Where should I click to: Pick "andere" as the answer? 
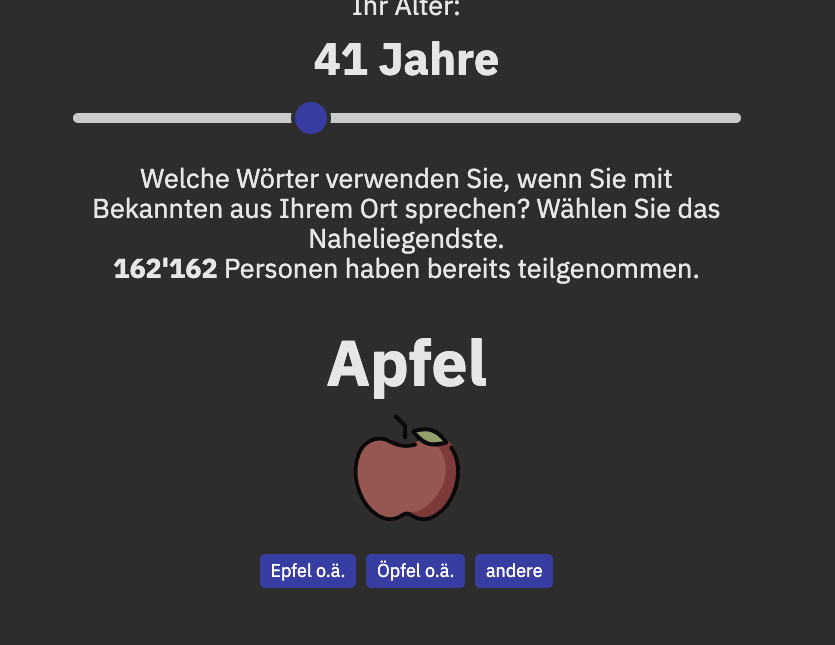pyautogui.click(x=514, y=571)
